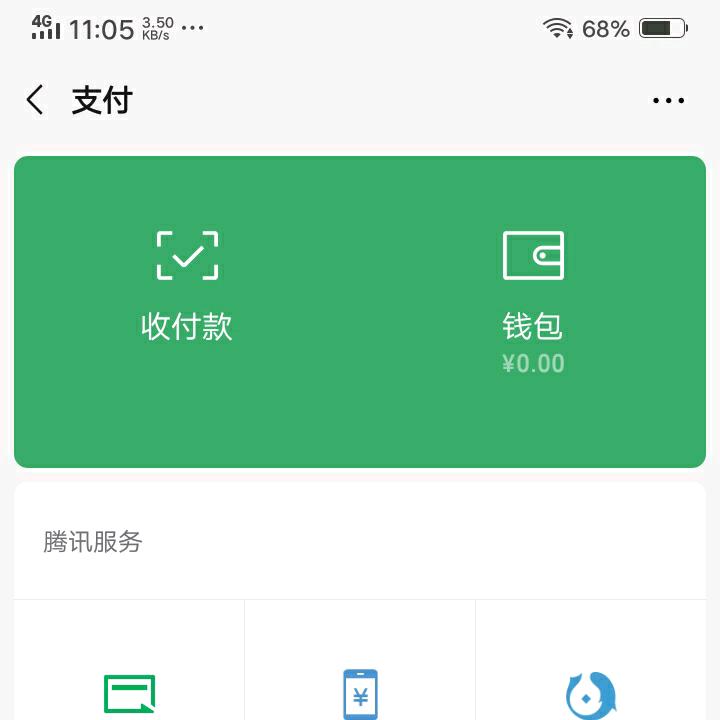Go back from the 支付 page
The width and height of the screenshot is (720, 720).
pyautogui.click(x=35, y=100)
